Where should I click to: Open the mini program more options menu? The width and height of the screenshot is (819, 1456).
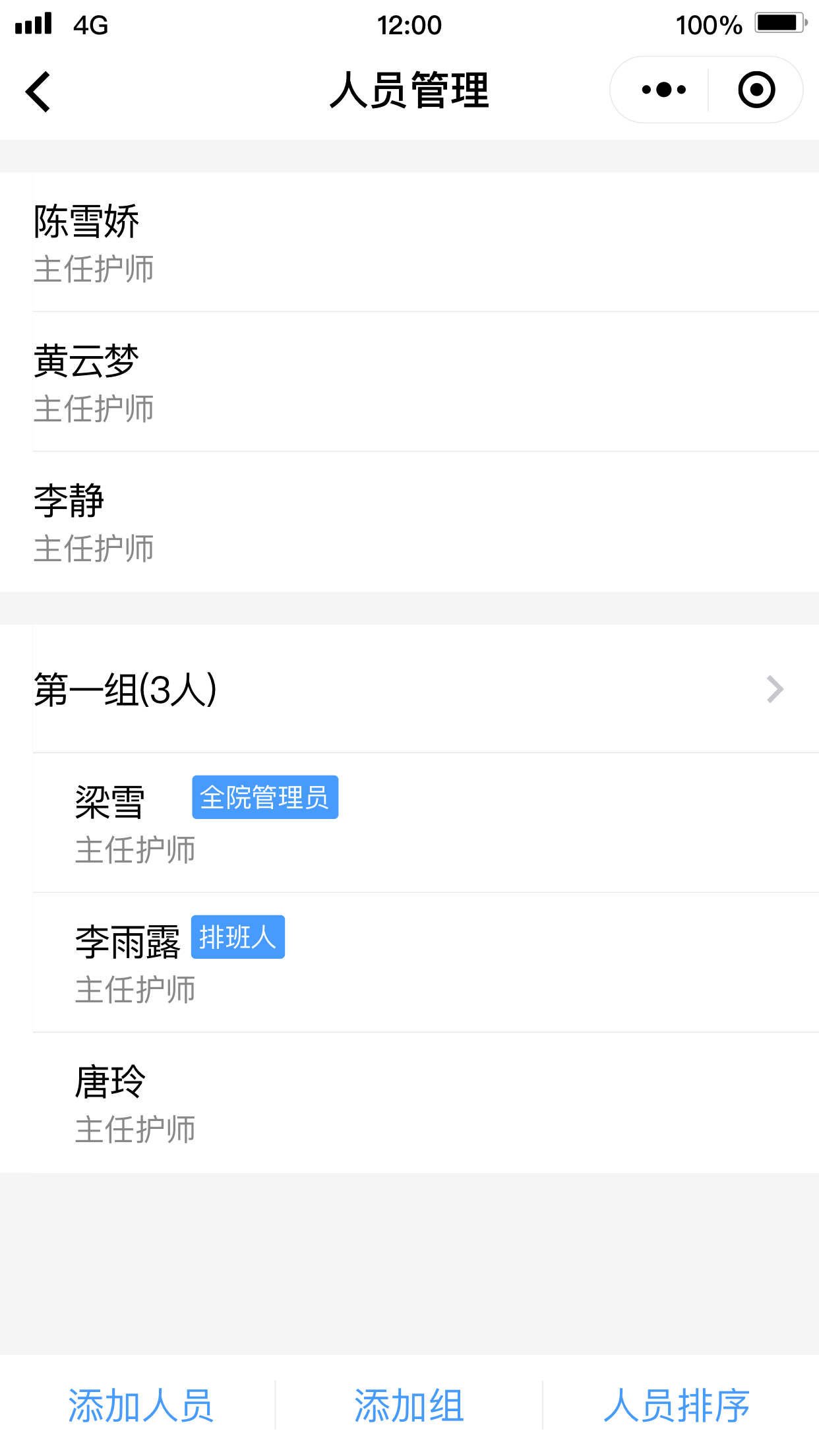(x=663, y=90)
